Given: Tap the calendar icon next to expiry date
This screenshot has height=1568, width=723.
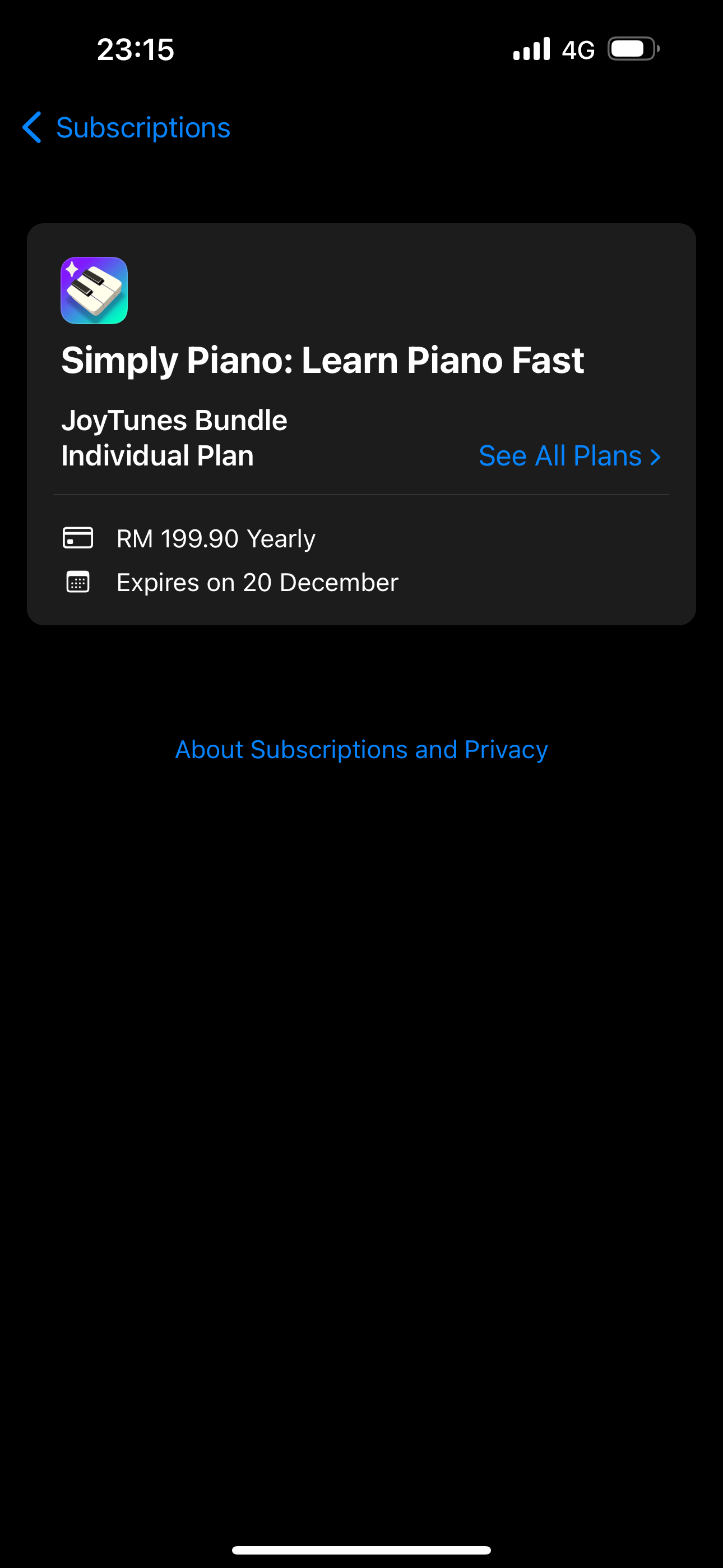Looking at the screenshot, I should (78, 582).
